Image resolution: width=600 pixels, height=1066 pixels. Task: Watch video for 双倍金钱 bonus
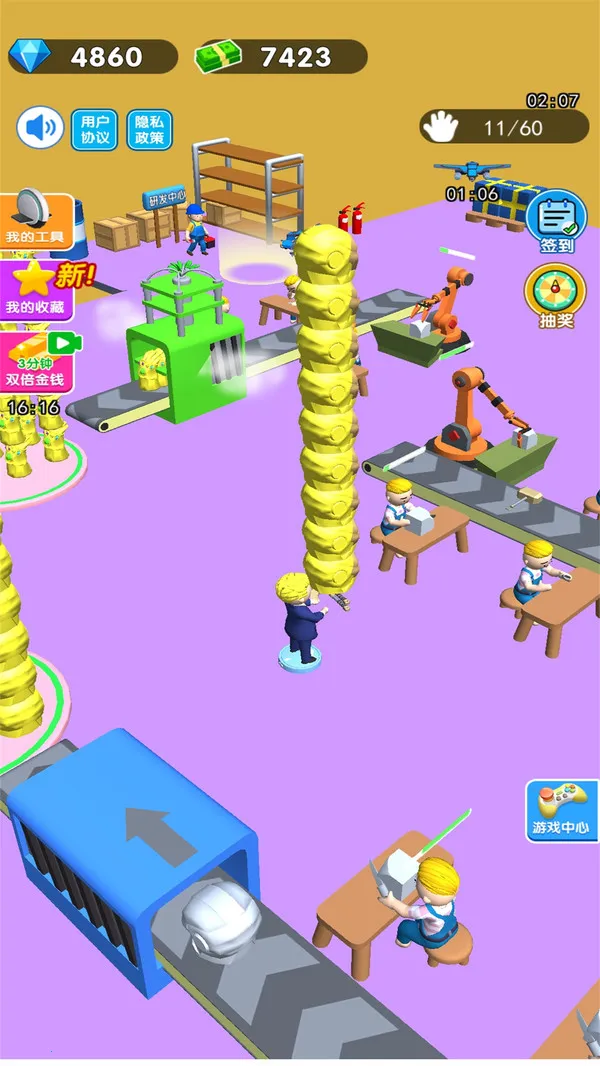tap(38, 362)
